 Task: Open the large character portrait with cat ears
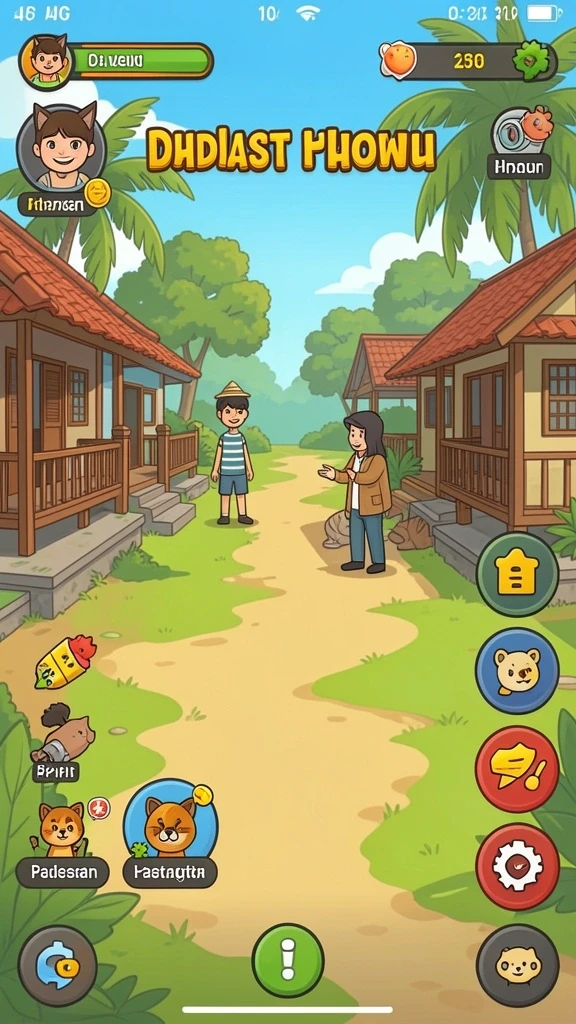(x=61, y=148)
